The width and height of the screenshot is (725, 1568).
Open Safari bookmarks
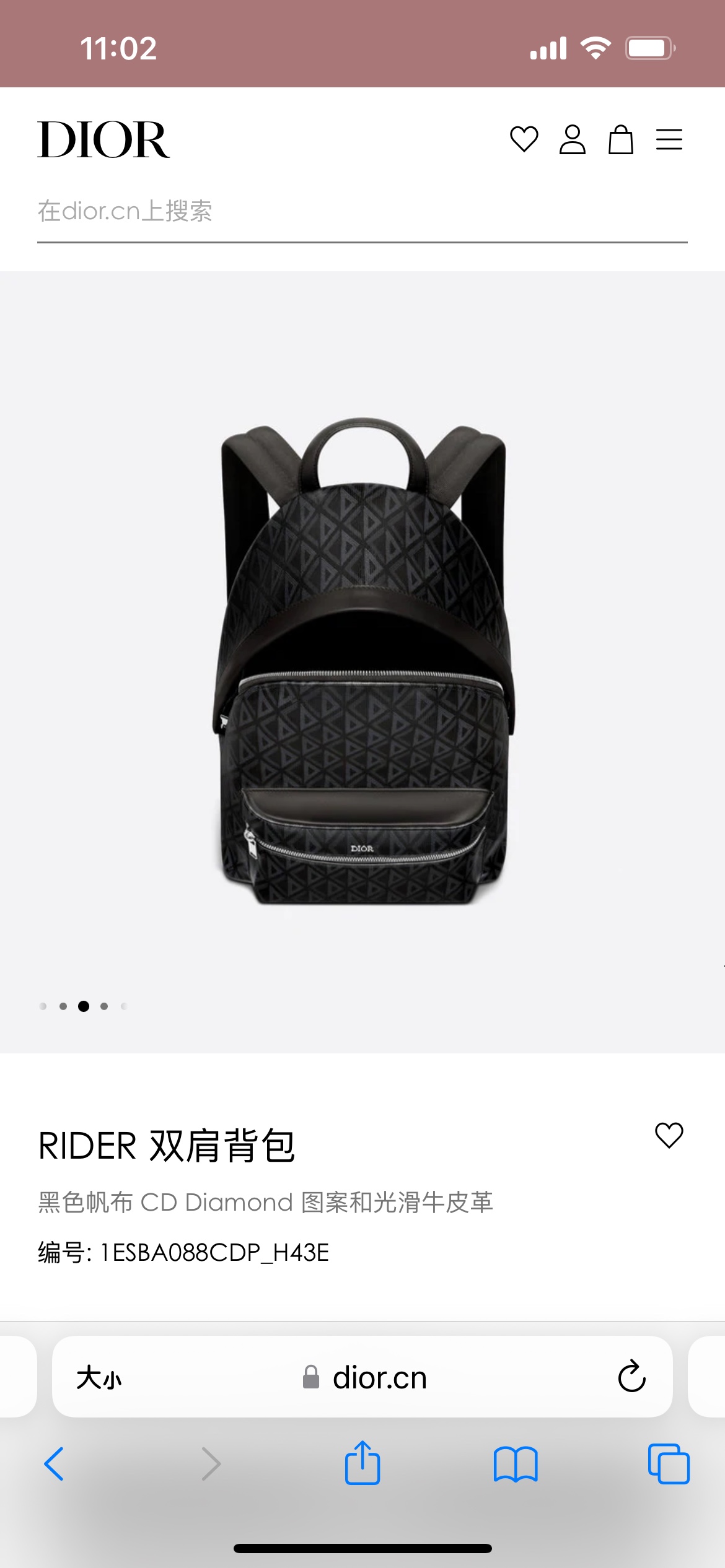[x=516, y=1464]
